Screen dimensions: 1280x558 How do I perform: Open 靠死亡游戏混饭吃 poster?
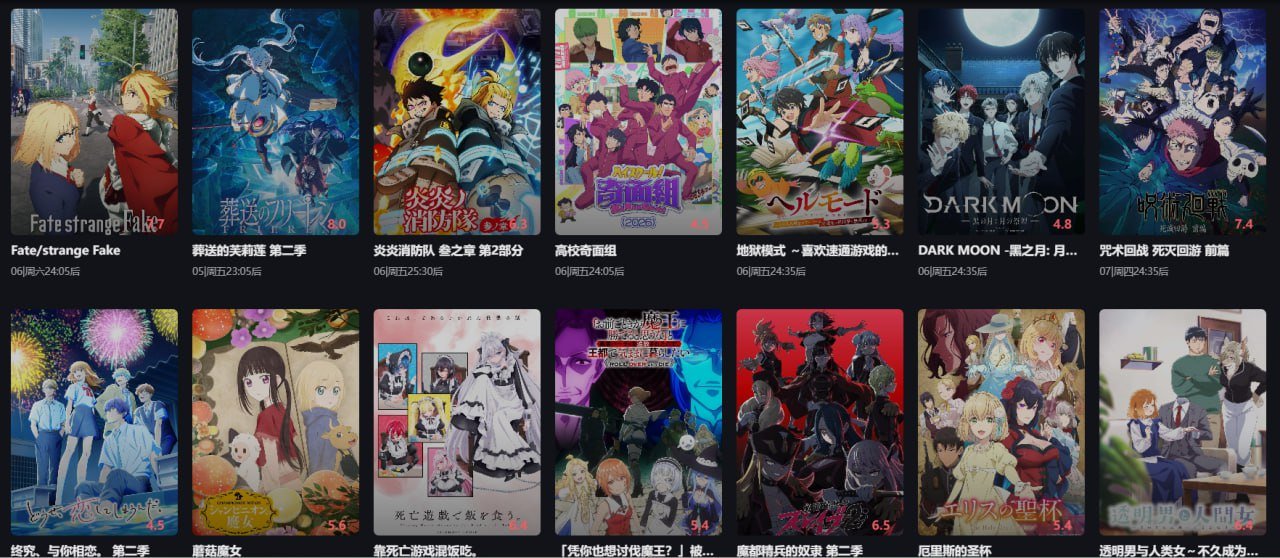[x=457, y=422]
